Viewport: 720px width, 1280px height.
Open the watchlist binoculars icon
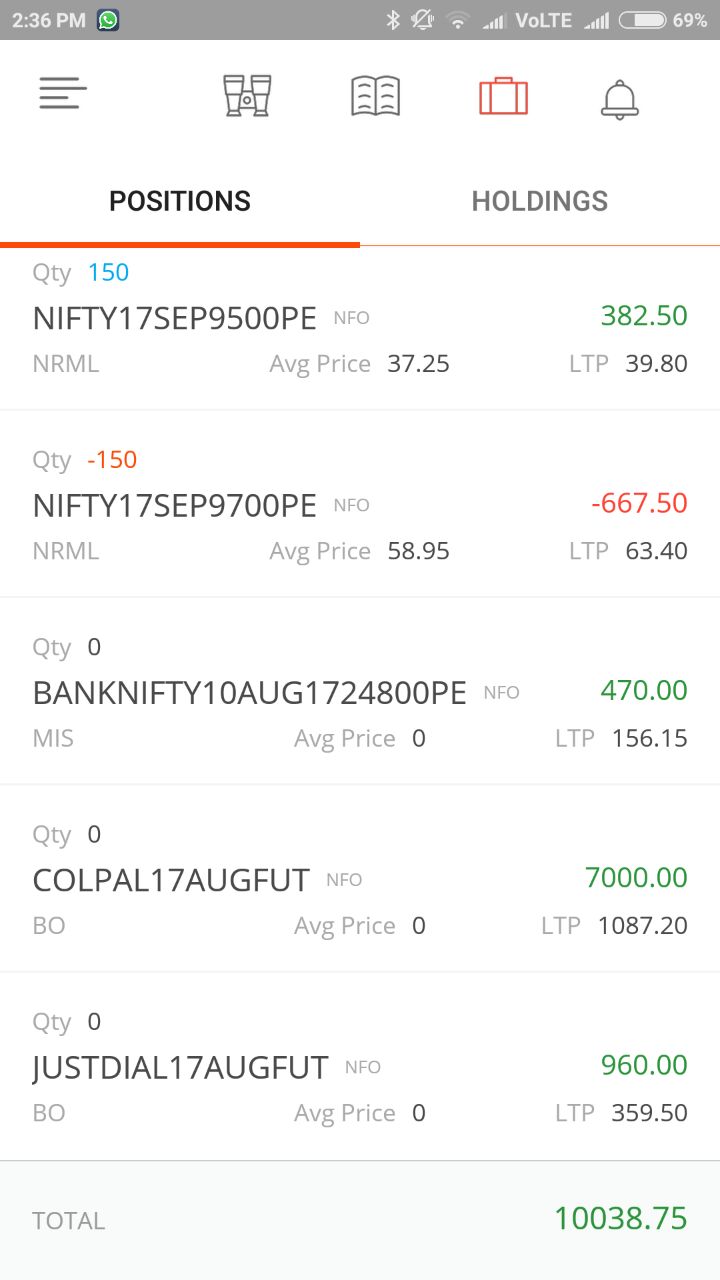[247, 96]
